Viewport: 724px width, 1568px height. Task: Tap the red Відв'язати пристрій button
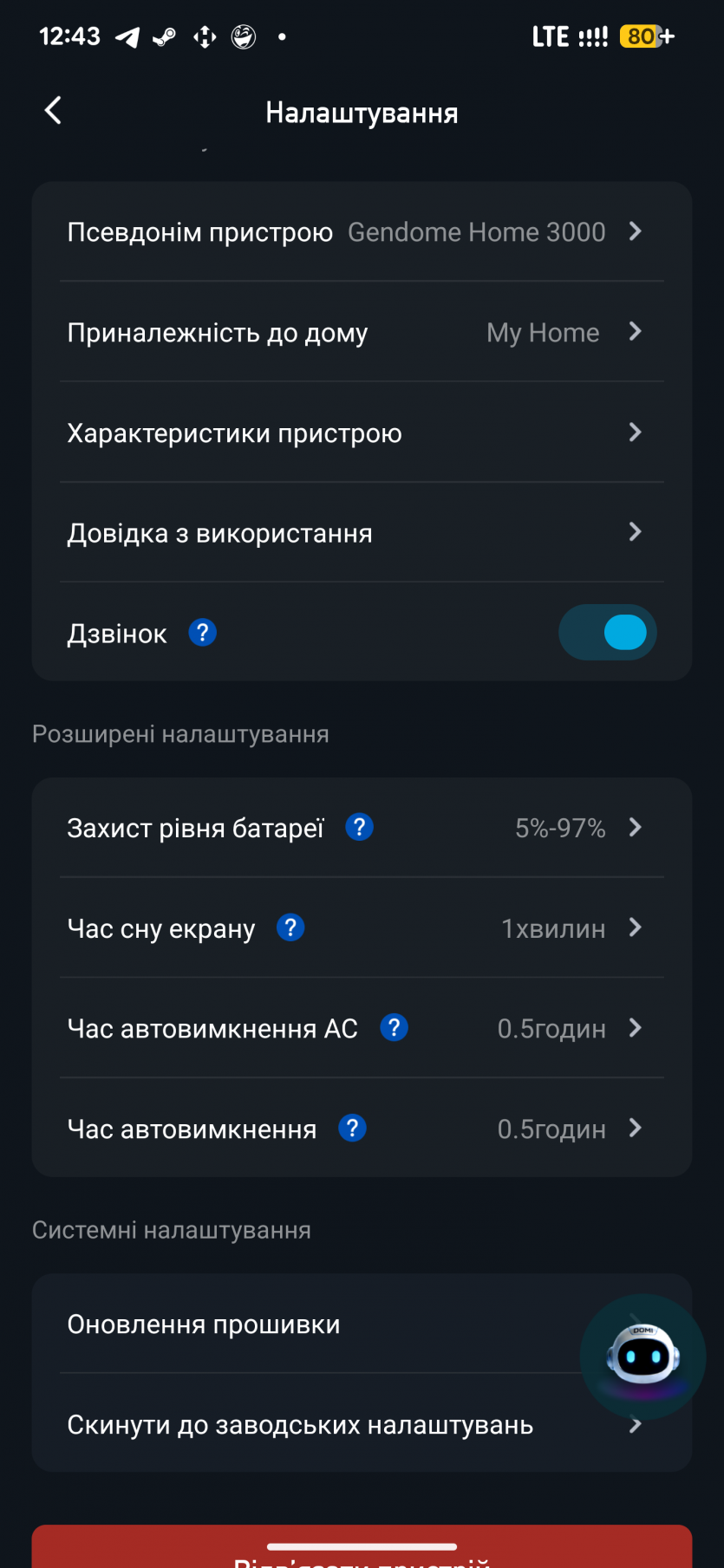point(362,1552)
